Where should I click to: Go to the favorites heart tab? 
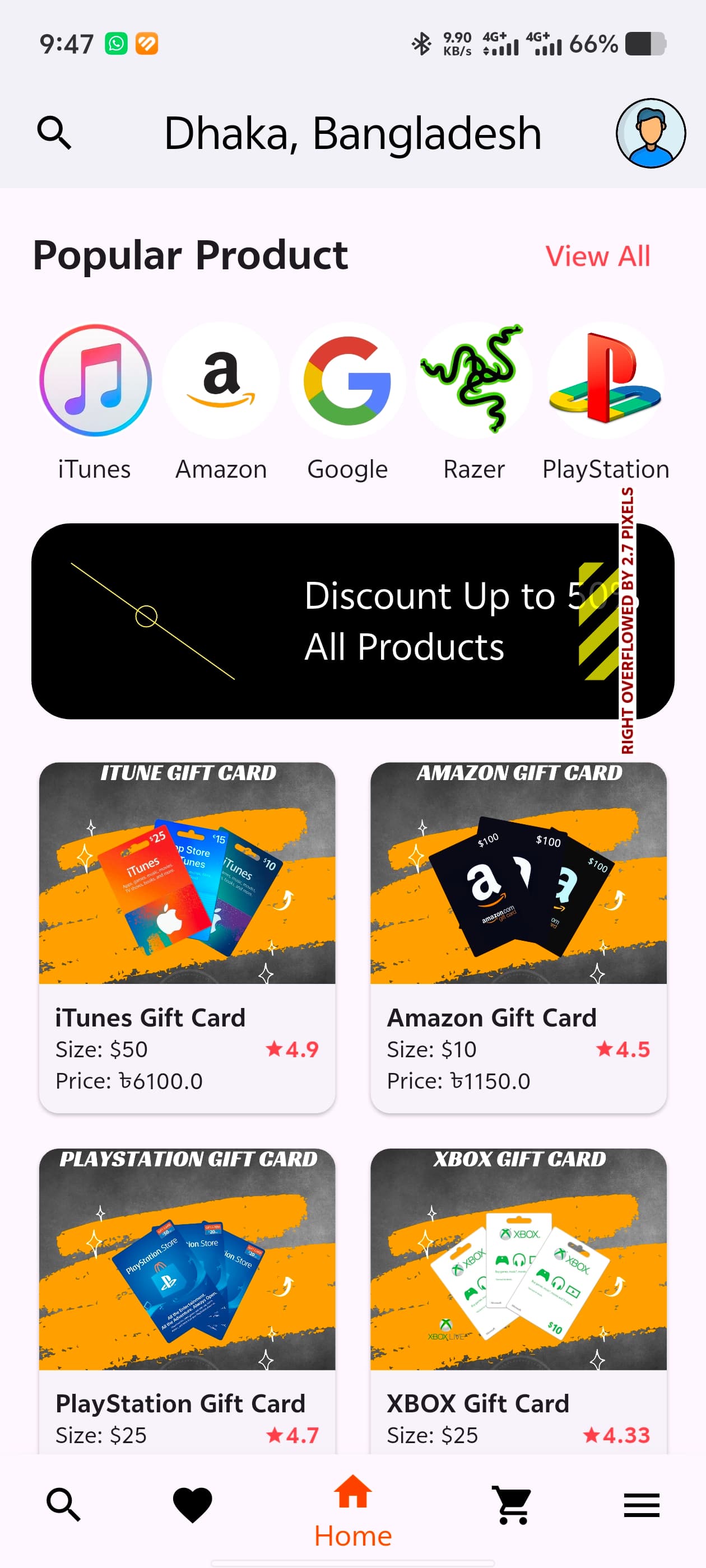193,1505
